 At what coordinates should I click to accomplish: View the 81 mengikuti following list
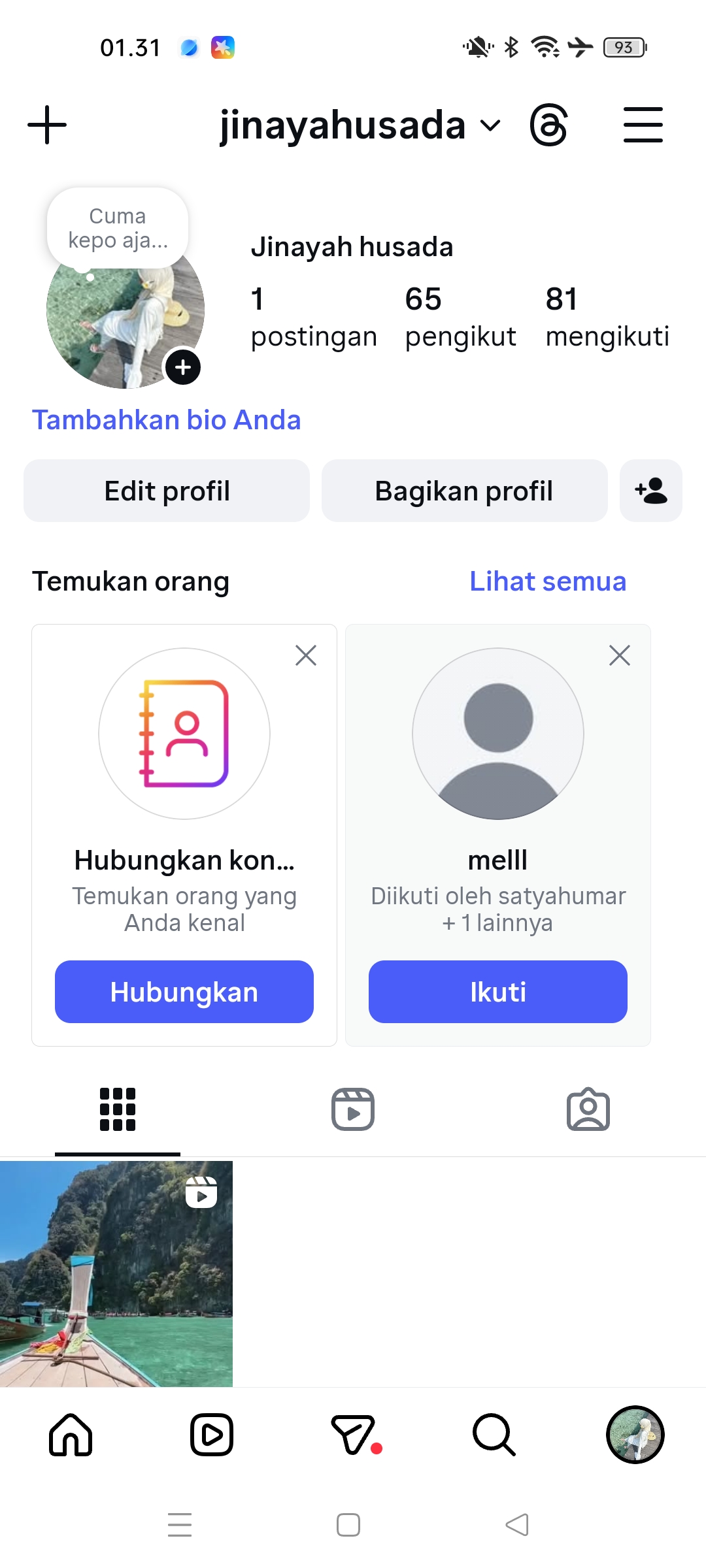tap(607, 317)
